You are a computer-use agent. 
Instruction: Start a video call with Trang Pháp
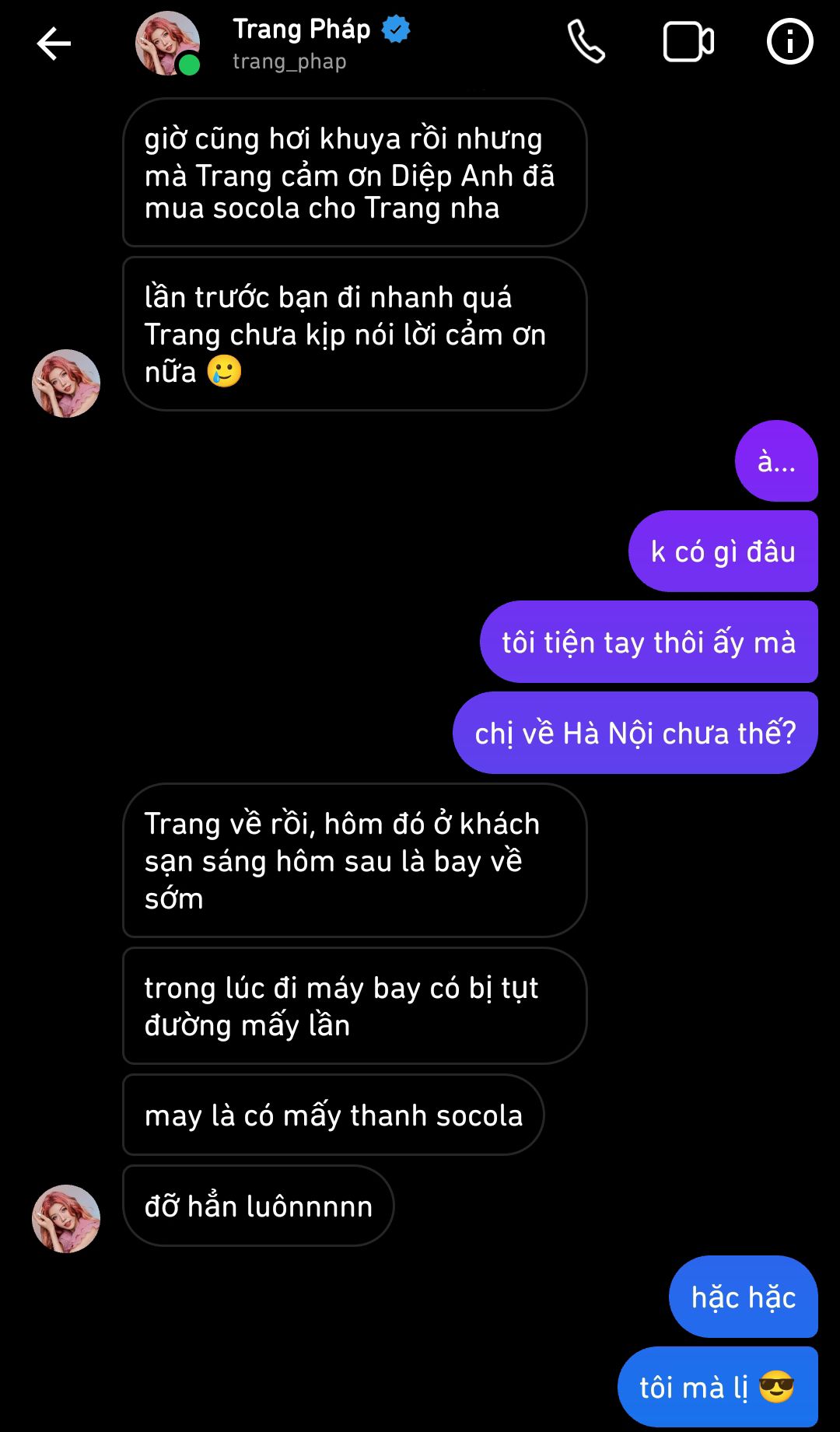point(688,42)
